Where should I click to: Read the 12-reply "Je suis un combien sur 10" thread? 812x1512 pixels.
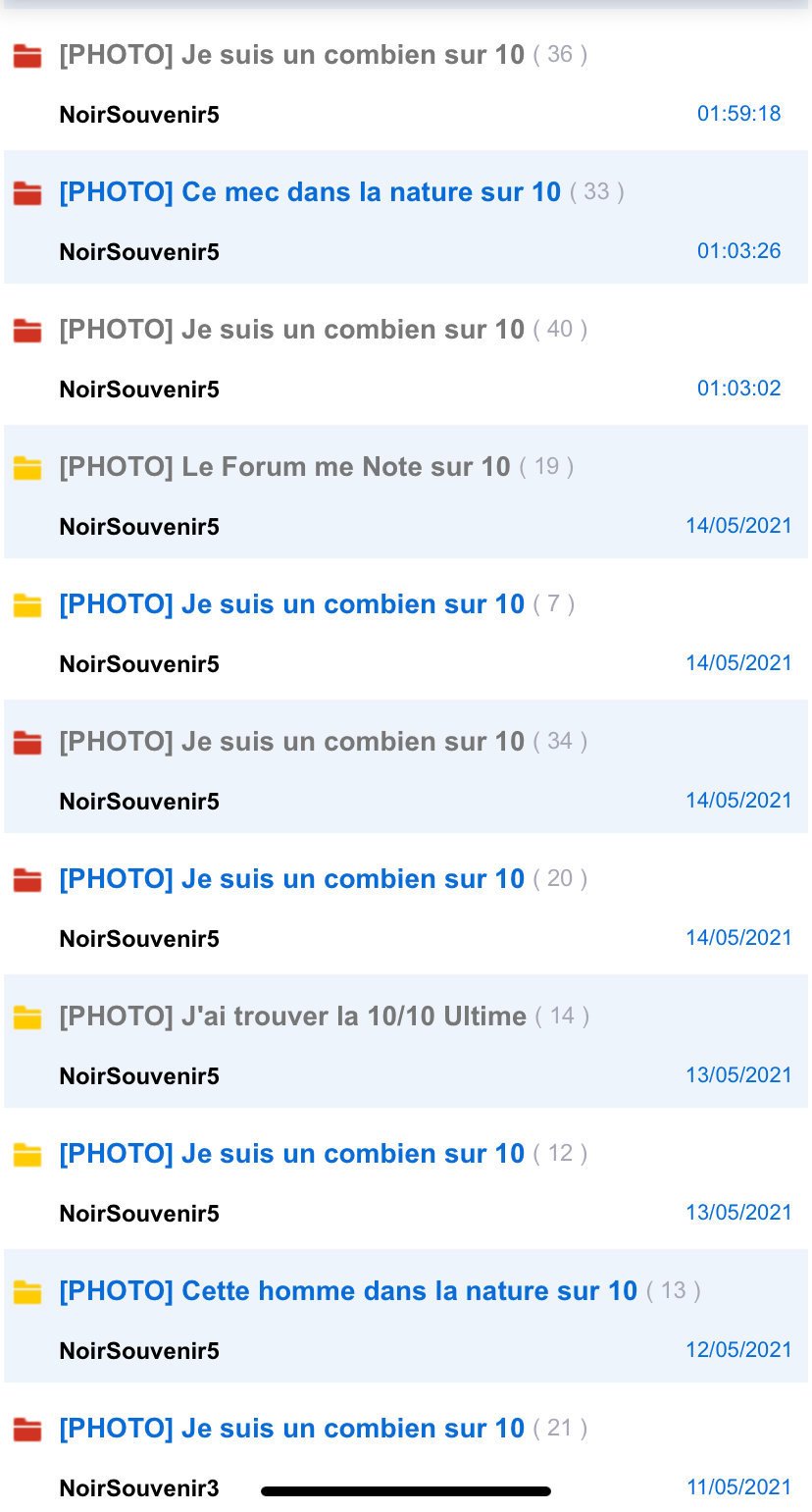click(291, 1154)
